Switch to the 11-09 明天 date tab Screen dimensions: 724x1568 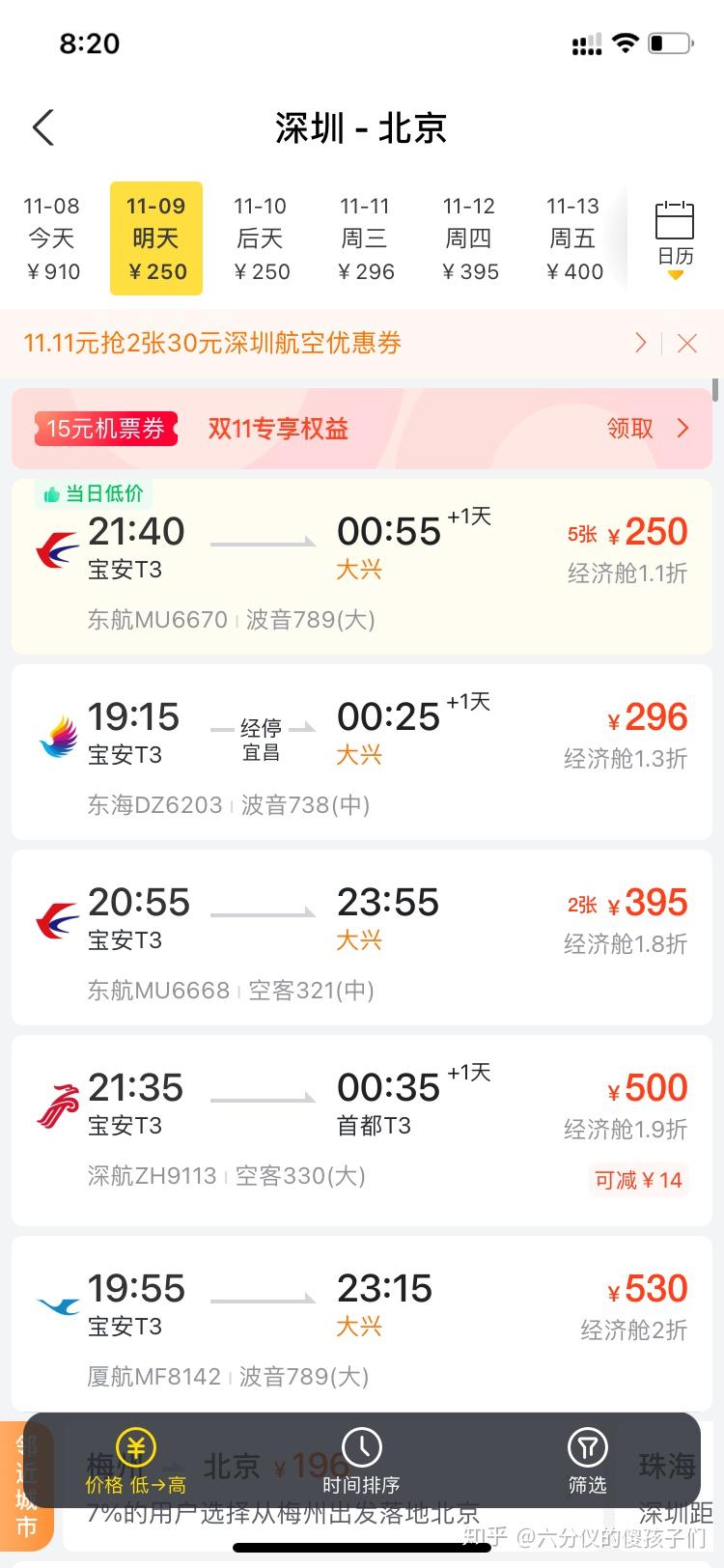(x=155, y=237)
